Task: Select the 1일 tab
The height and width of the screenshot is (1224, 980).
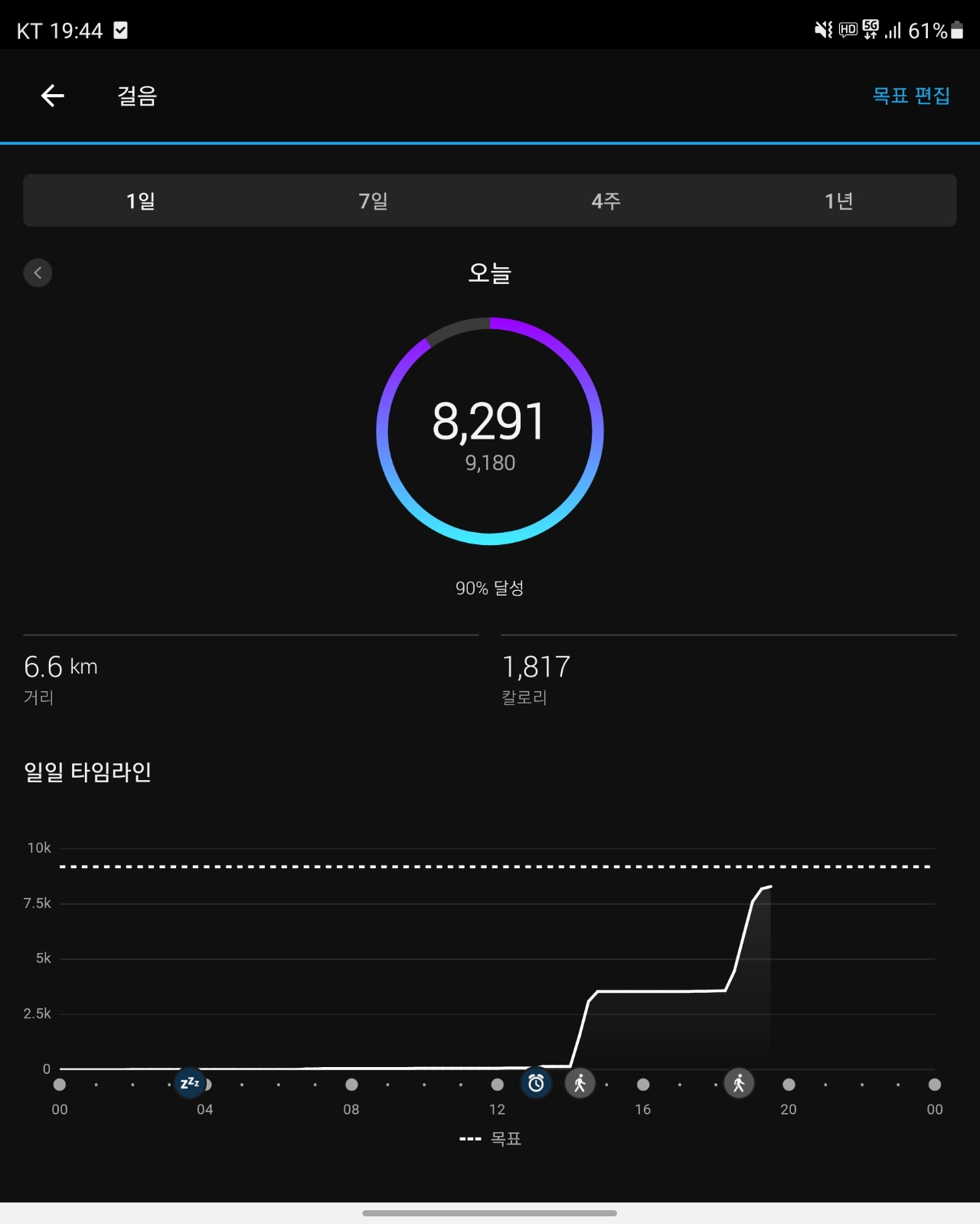Action: coord(140,201)
